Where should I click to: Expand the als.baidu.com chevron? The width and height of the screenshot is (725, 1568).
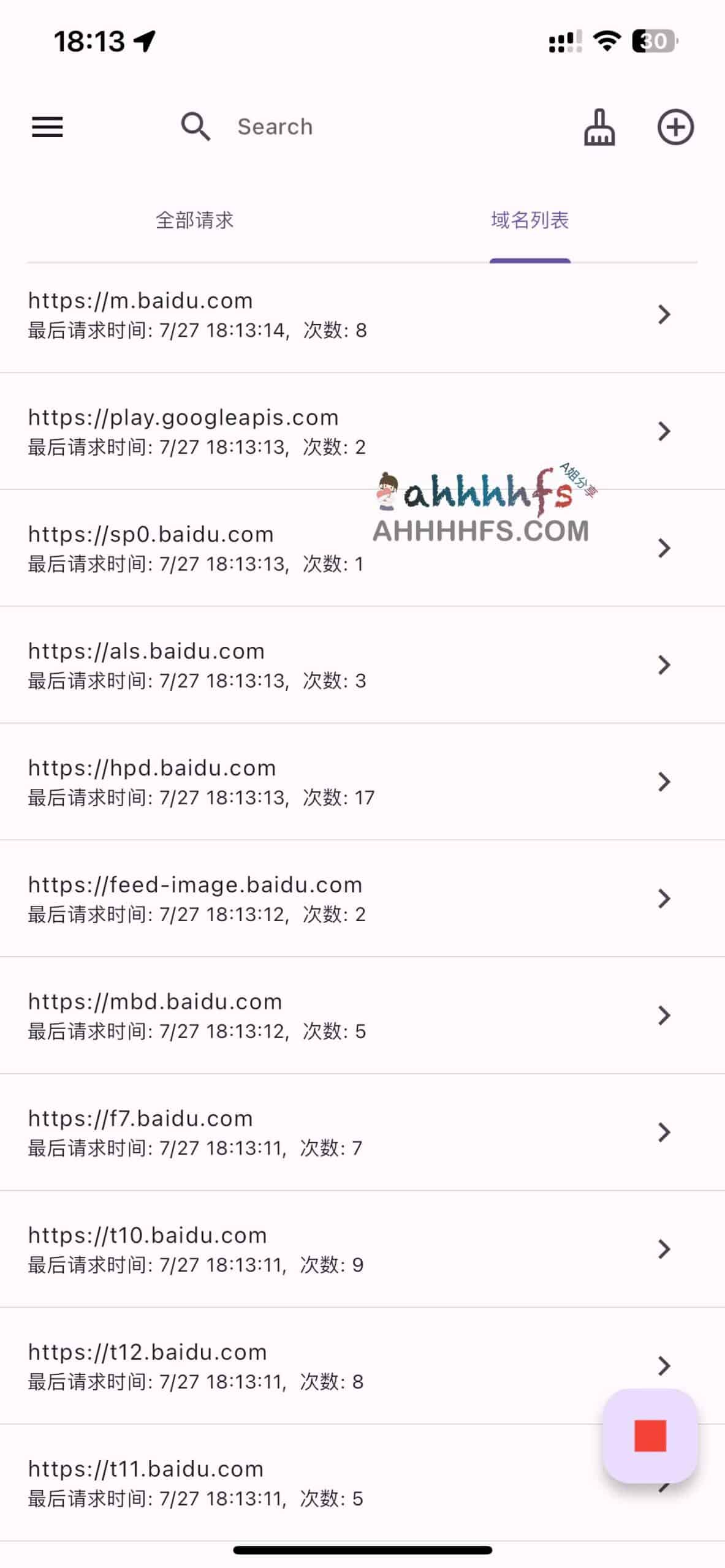(x=664, y=665)
